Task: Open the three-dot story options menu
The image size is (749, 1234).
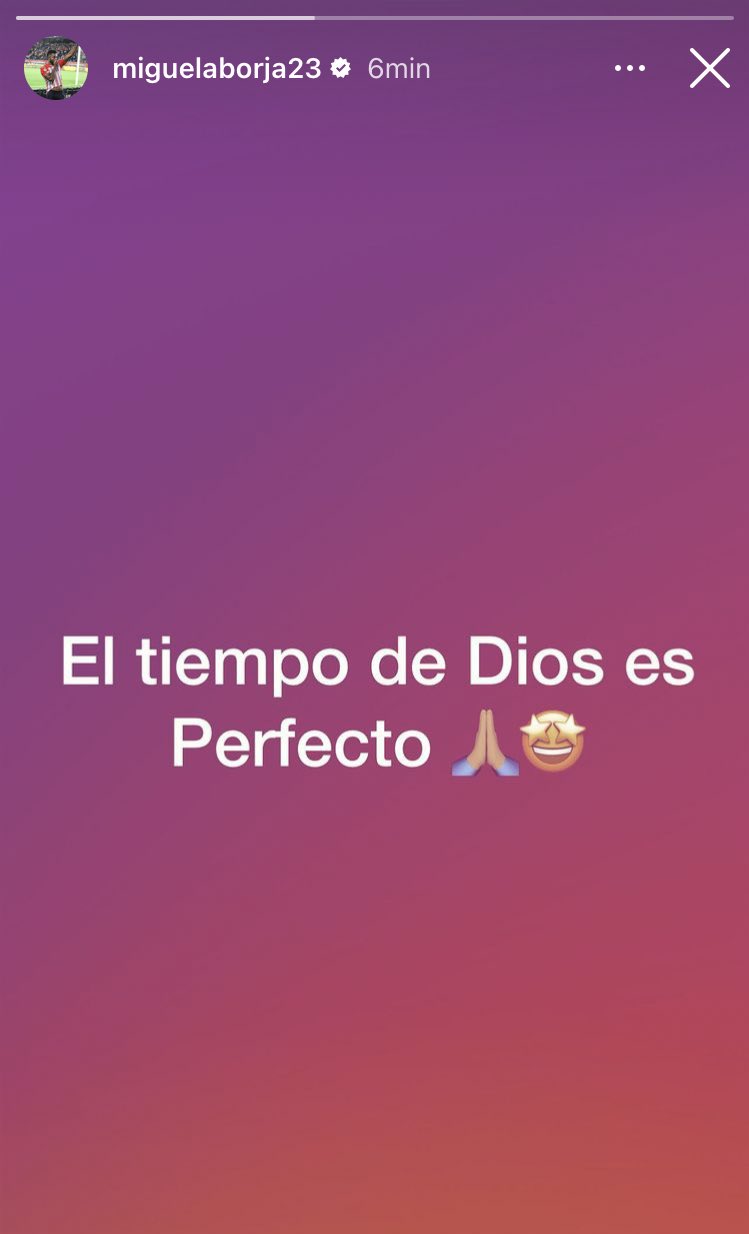Action: click(x=630, y=69)
